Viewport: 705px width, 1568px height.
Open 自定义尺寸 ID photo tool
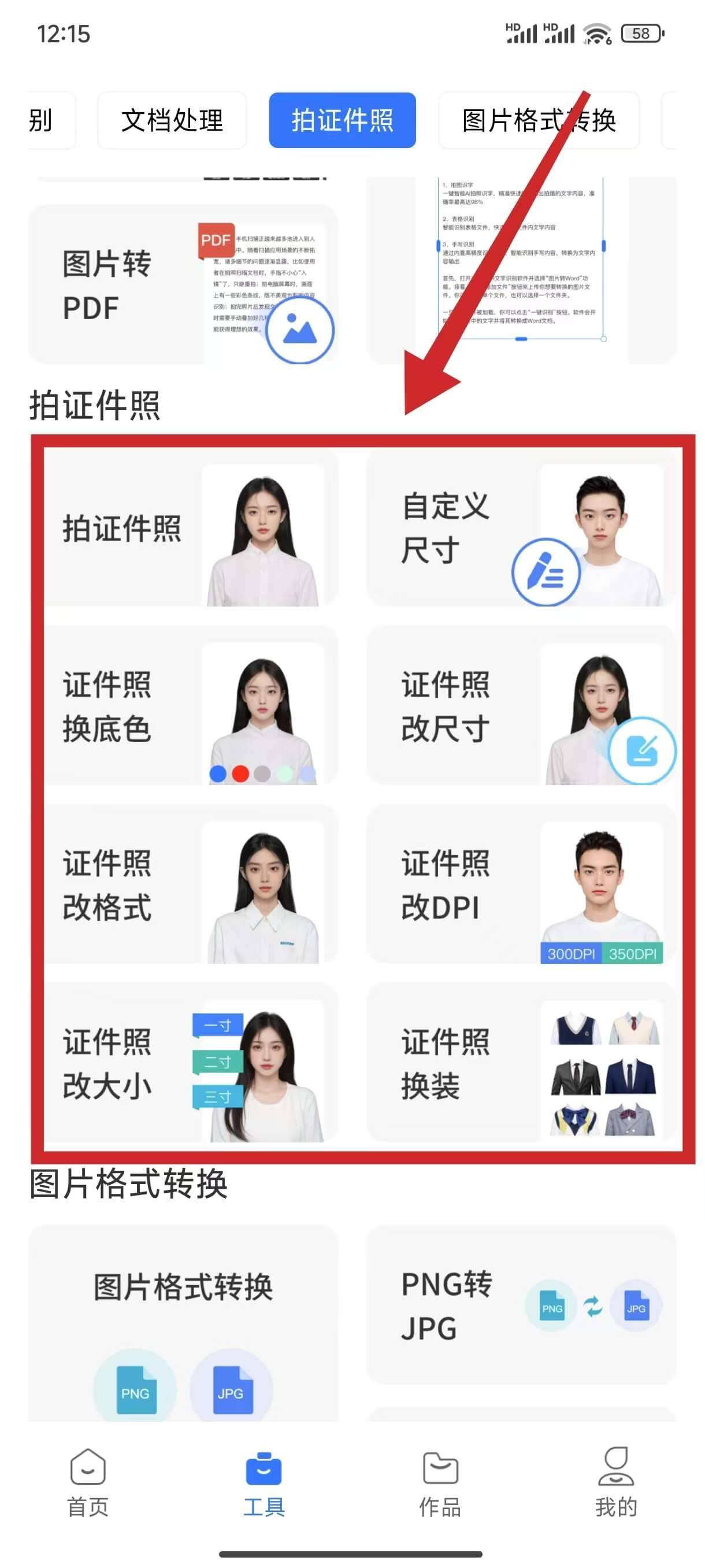click(x=521, y=528)
